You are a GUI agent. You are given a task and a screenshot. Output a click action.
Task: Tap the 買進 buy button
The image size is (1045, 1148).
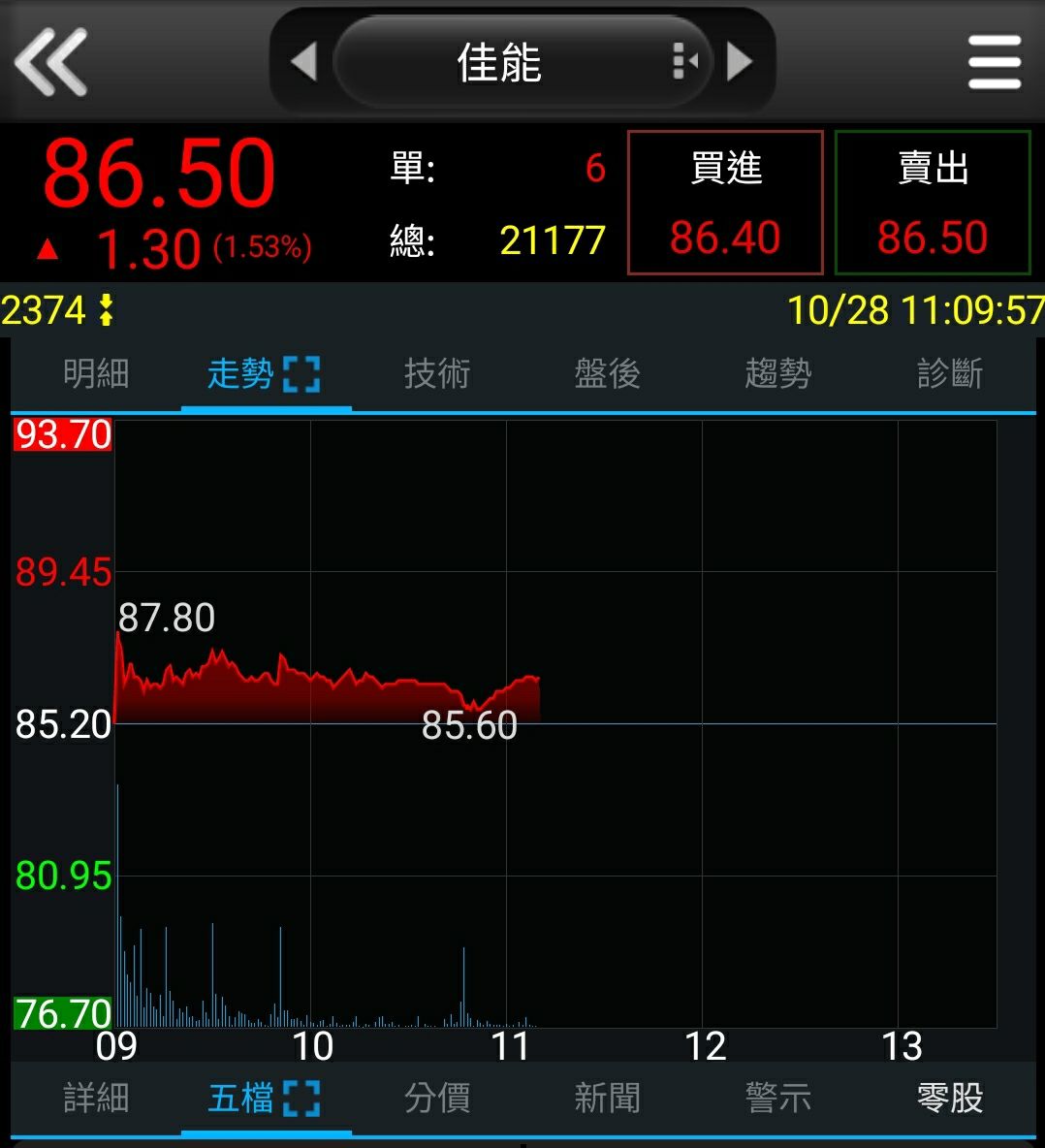pyautogui.click(x=725, y=203)
